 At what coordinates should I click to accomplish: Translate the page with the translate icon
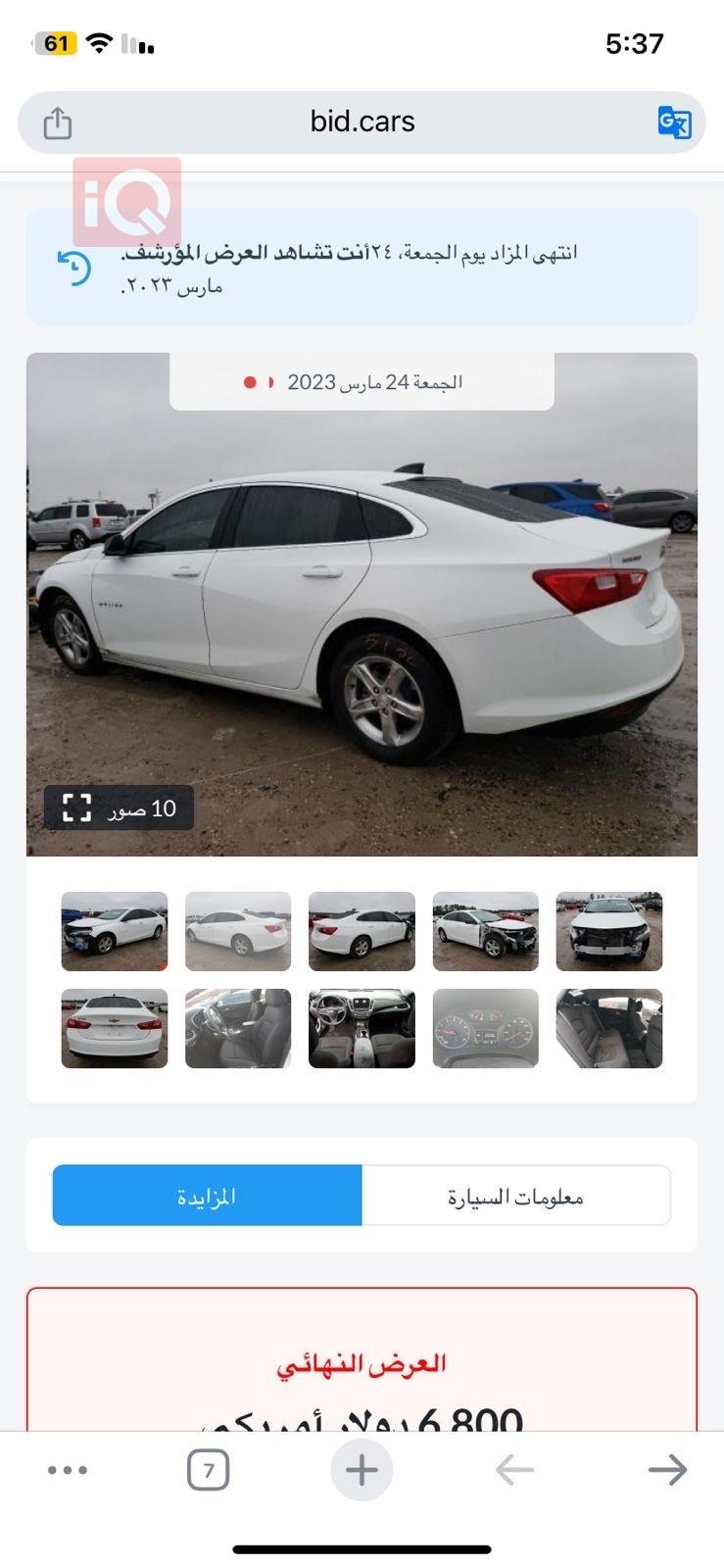(674, 123)
